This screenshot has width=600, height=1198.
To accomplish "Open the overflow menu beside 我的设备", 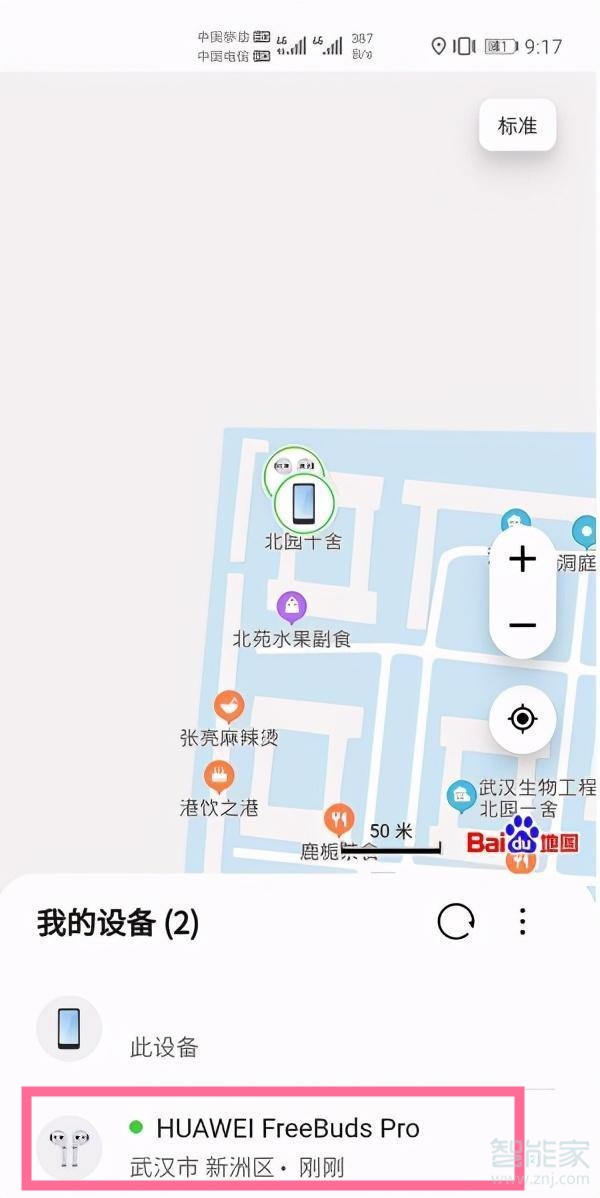I will (522, 922).
